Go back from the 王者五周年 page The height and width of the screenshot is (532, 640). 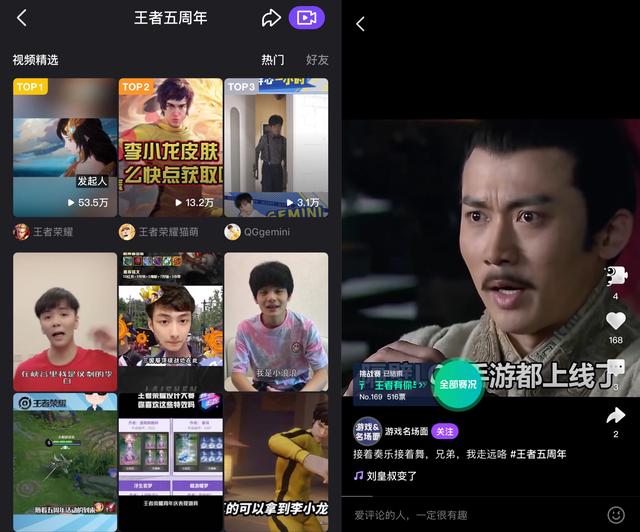[22, 18]
